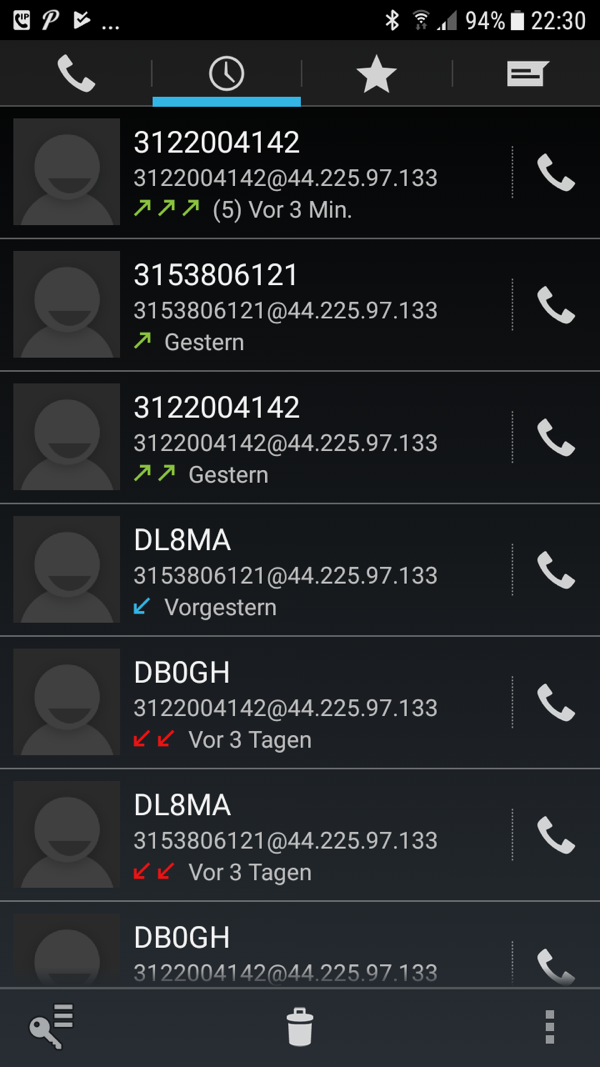600x1067 pixels.
Task: Delete call log with the trash icon
Action: [x=300, y=1026]
